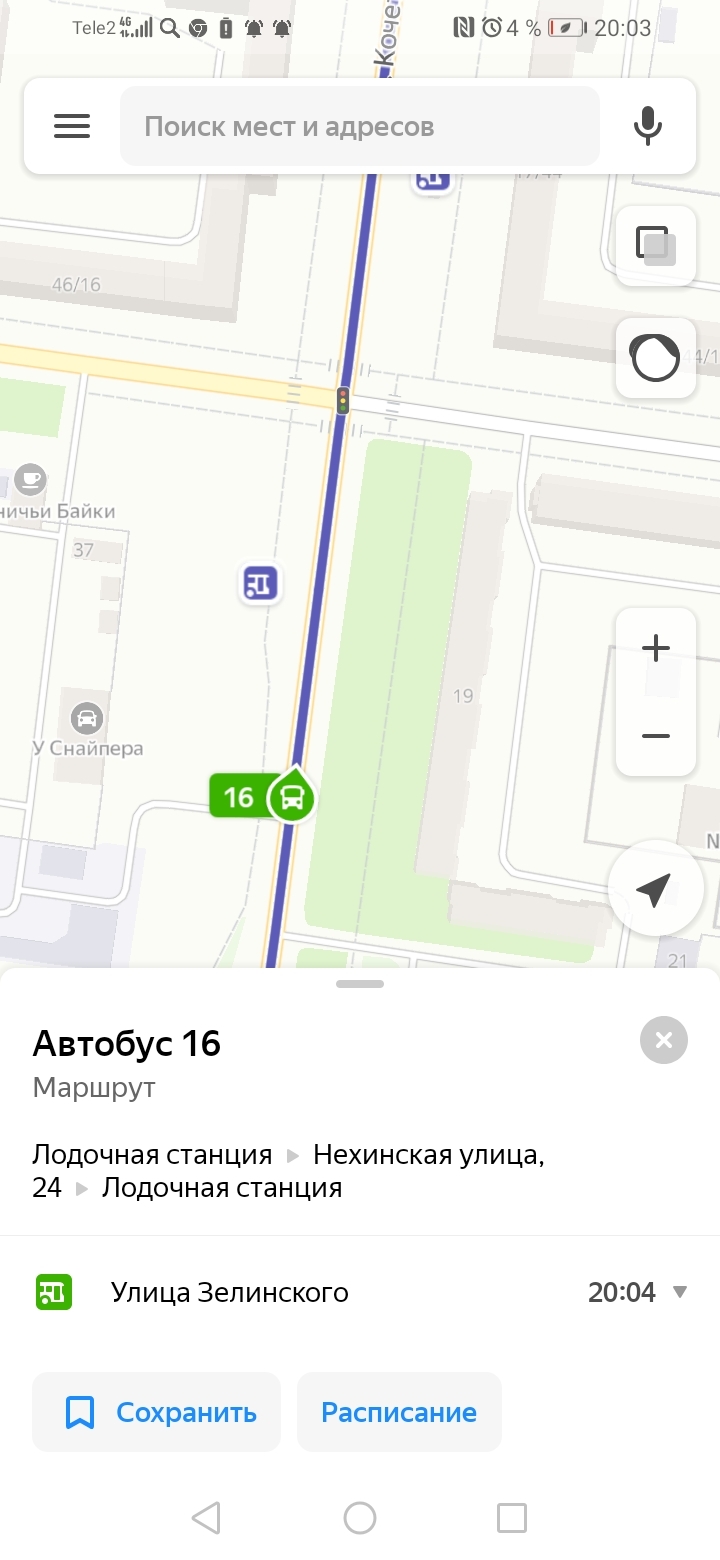Save route with the Сохранить button
720x1560 pixels.
157,1412
